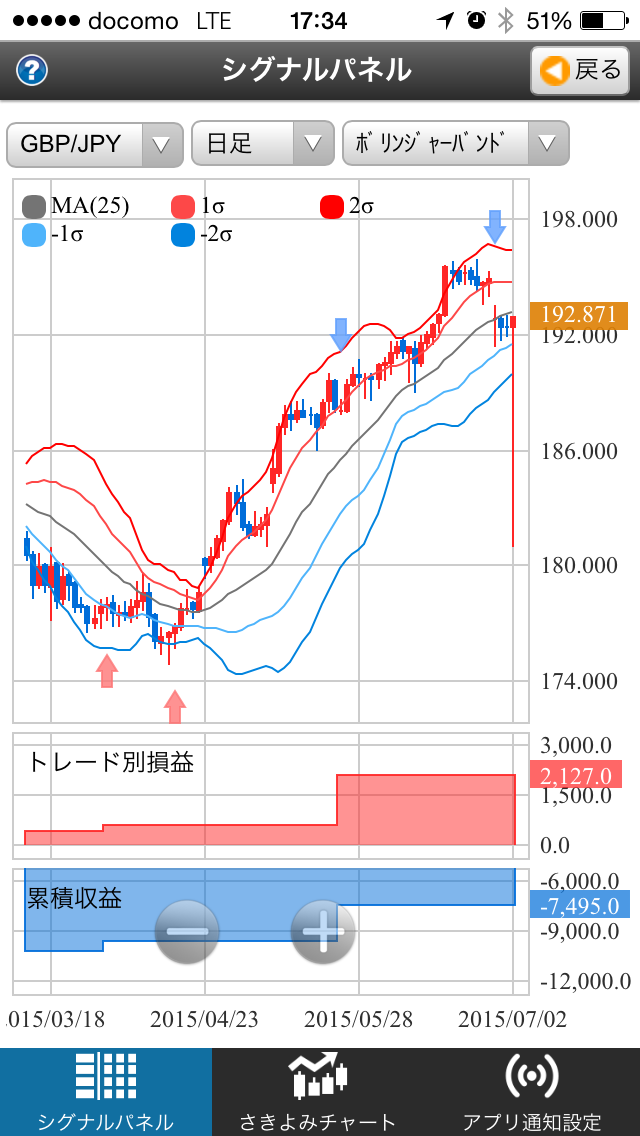Screen dimensions: 640x1136
Task: Zoom in the chart with plus button
Action: click(323, 932)
